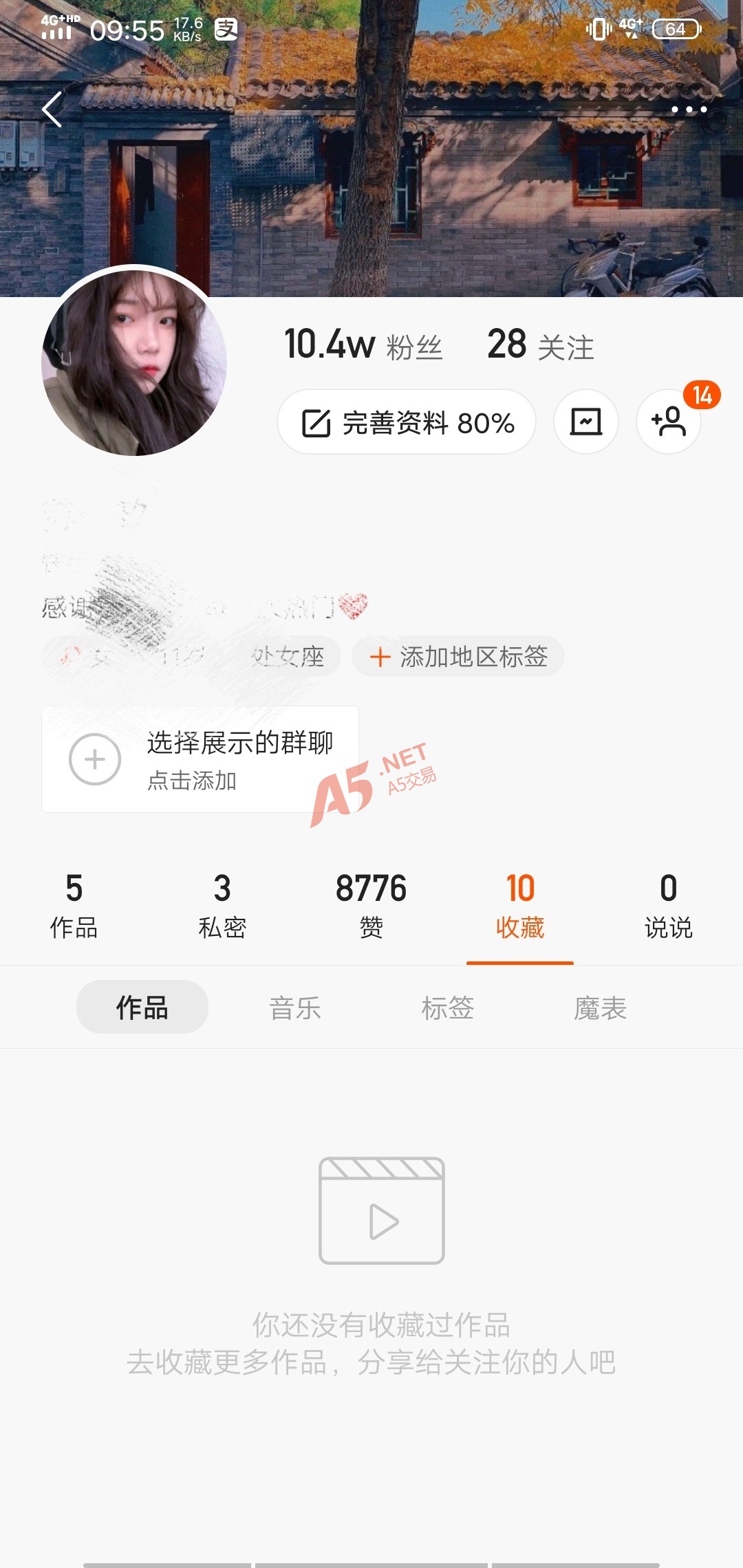Switch to the 作品 count tab

coord(74,905)
